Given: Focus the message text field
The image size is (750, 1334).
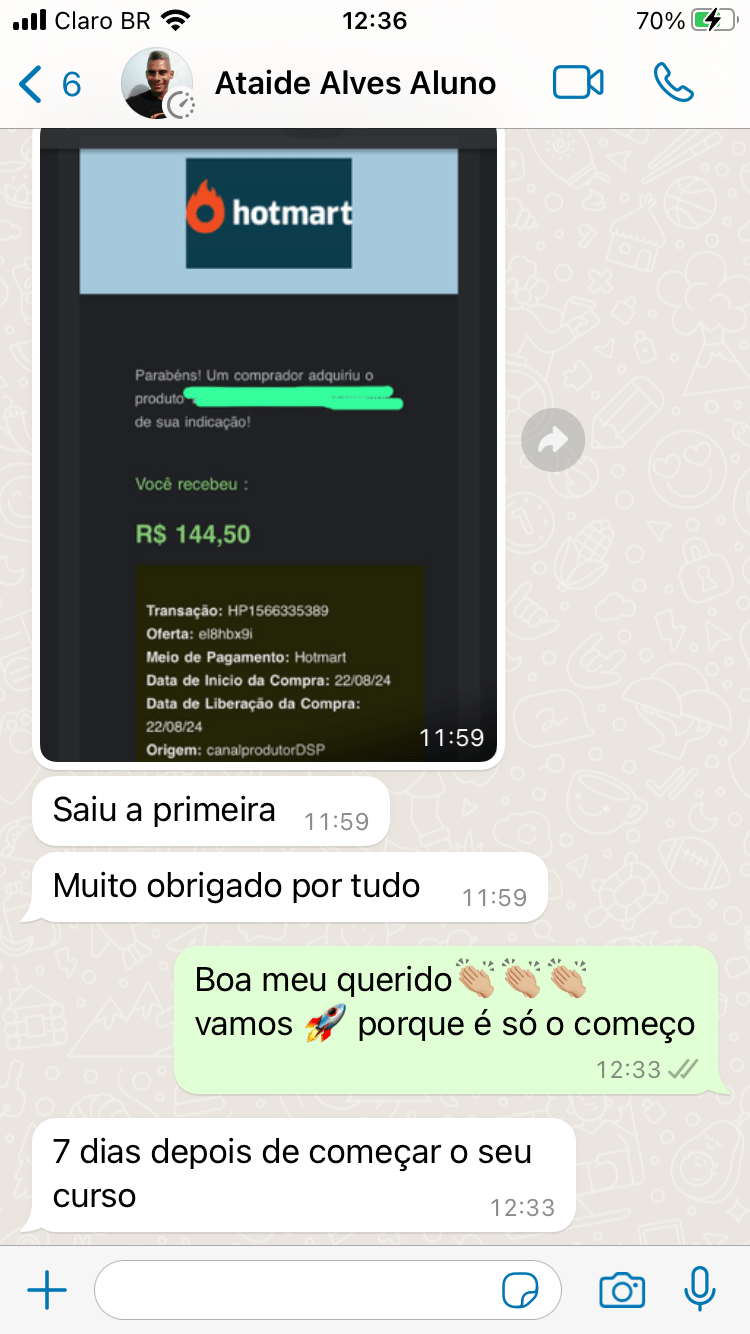Looking at the screenshot, I should pyautogui.click(x=300, y=1291).
